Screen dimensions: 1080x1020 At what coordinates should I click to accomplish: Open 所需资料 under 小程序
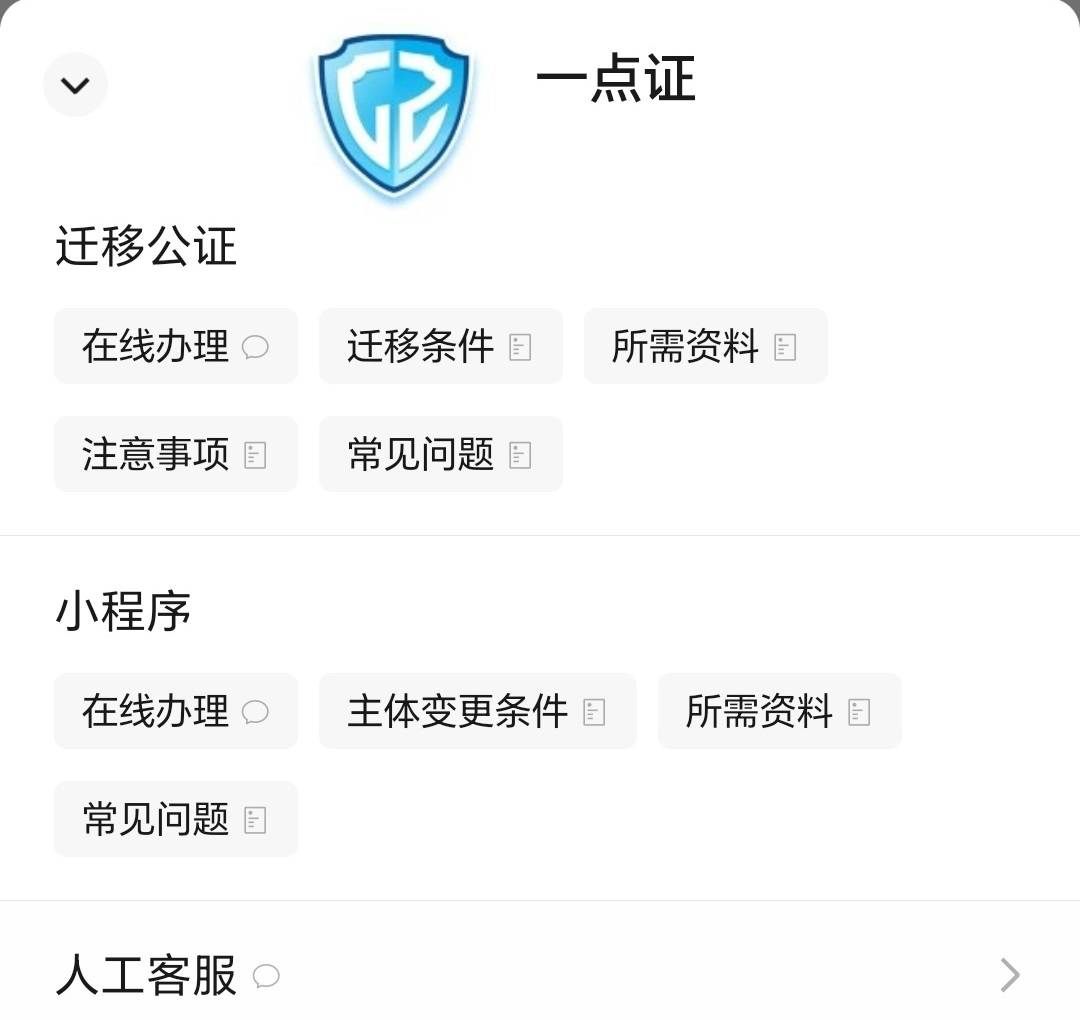[779, 711]
